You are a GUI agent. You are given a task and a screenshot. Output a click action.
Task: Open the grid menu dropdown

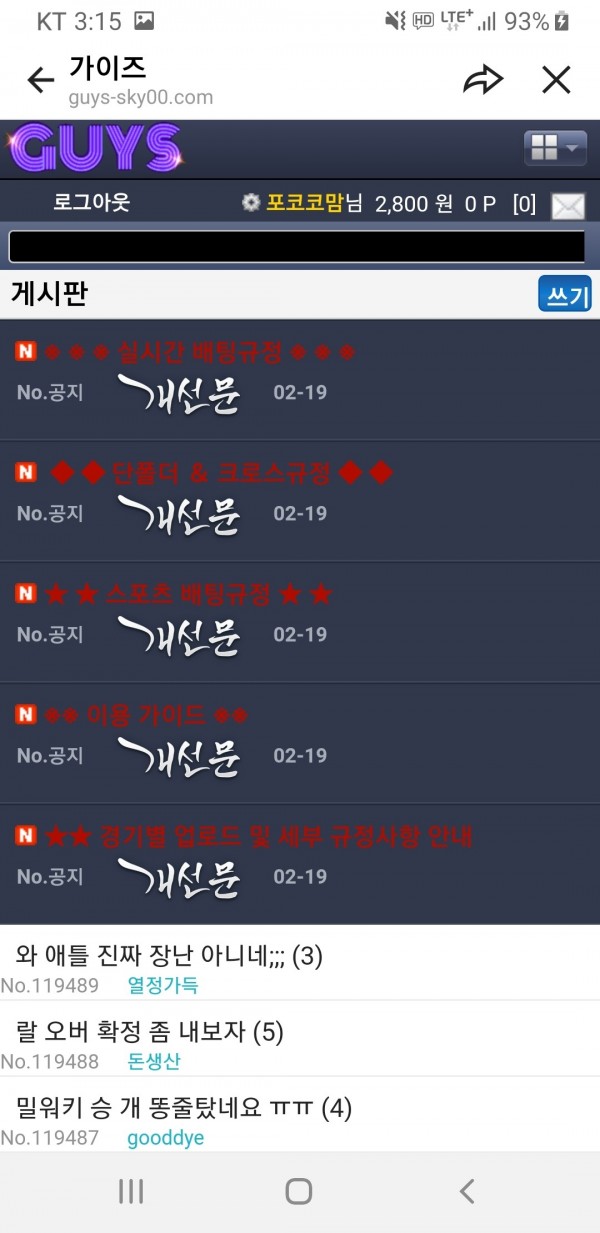(555, 149)
